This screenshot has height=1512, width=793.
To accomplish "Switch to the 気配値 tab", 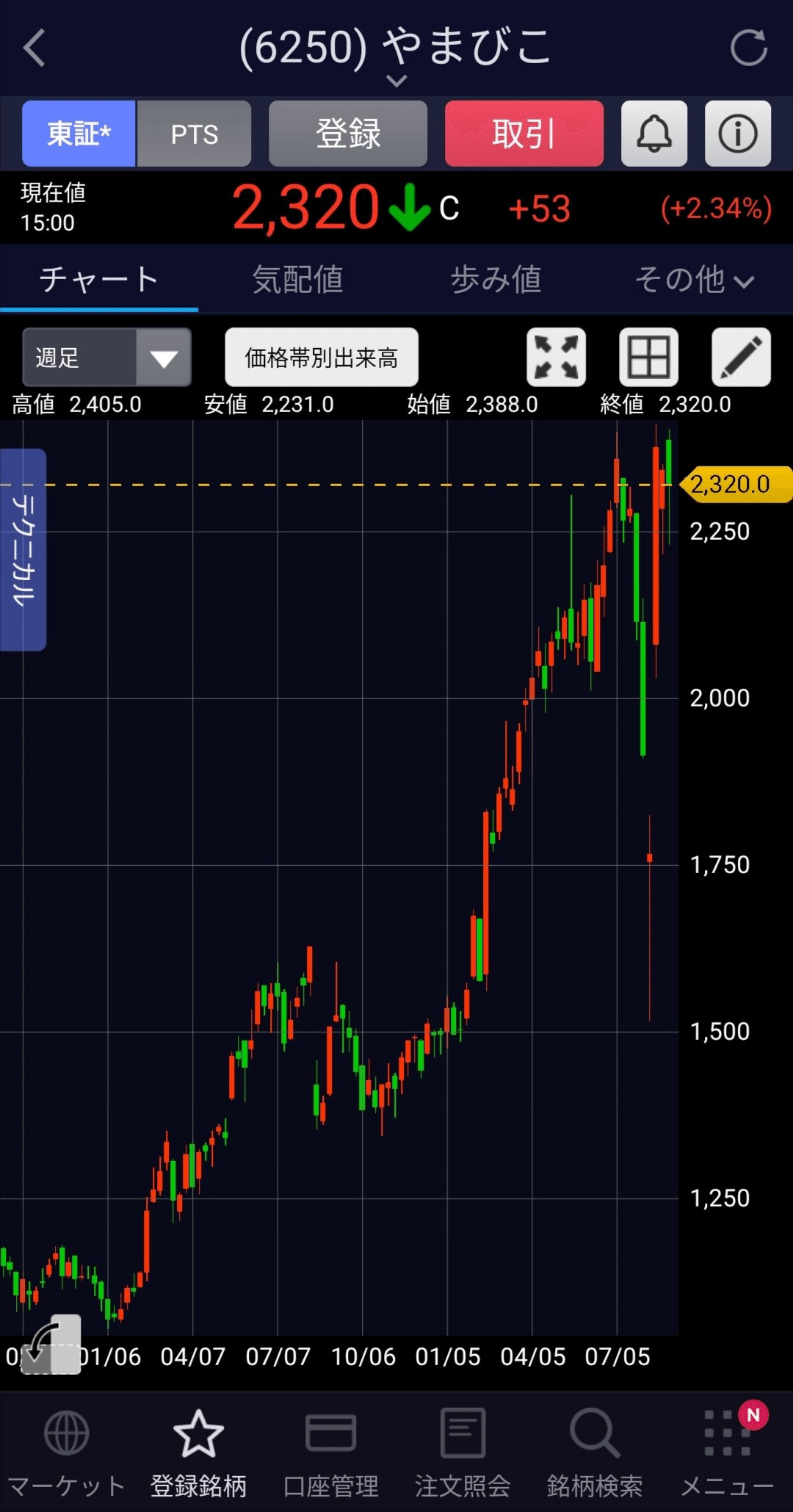I will coord(297,280).
